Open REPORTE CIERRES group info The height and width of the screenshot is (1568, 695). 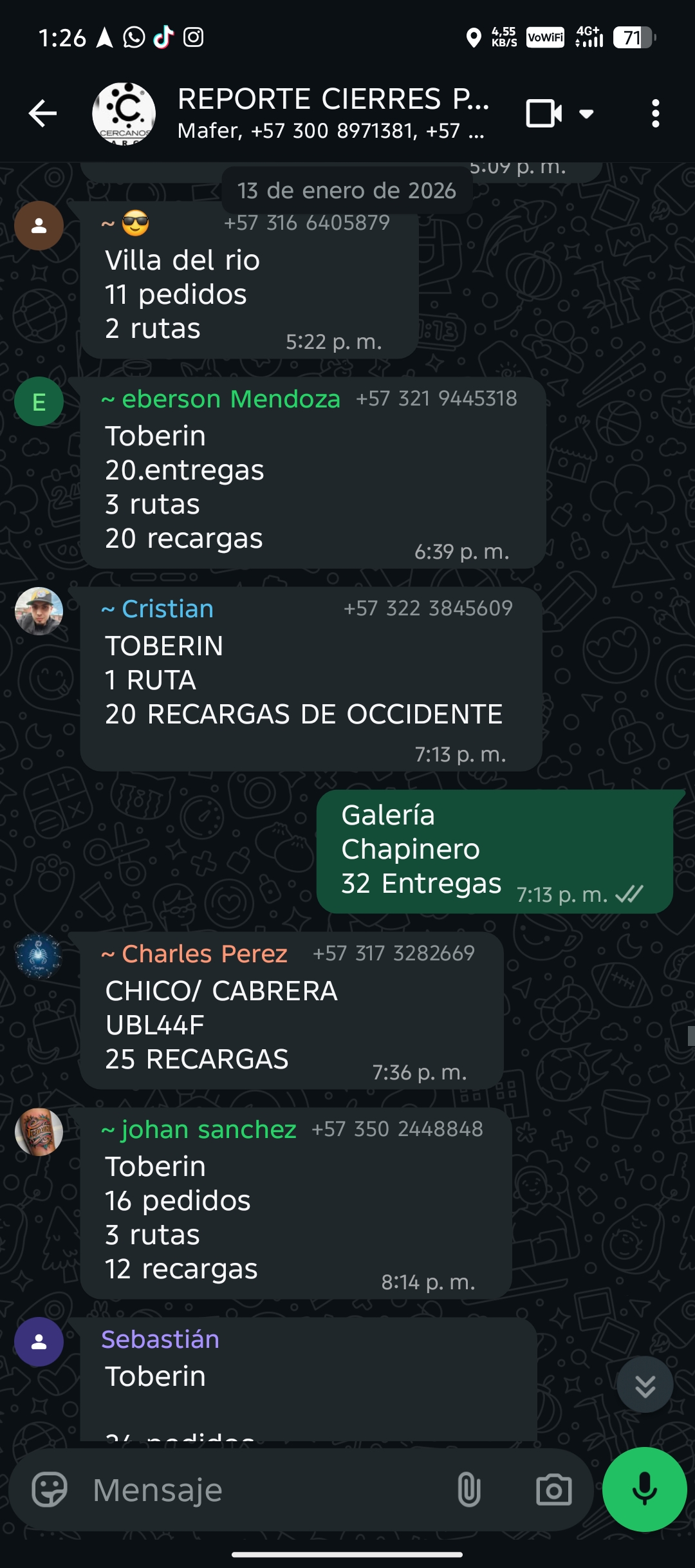[331, 113]
